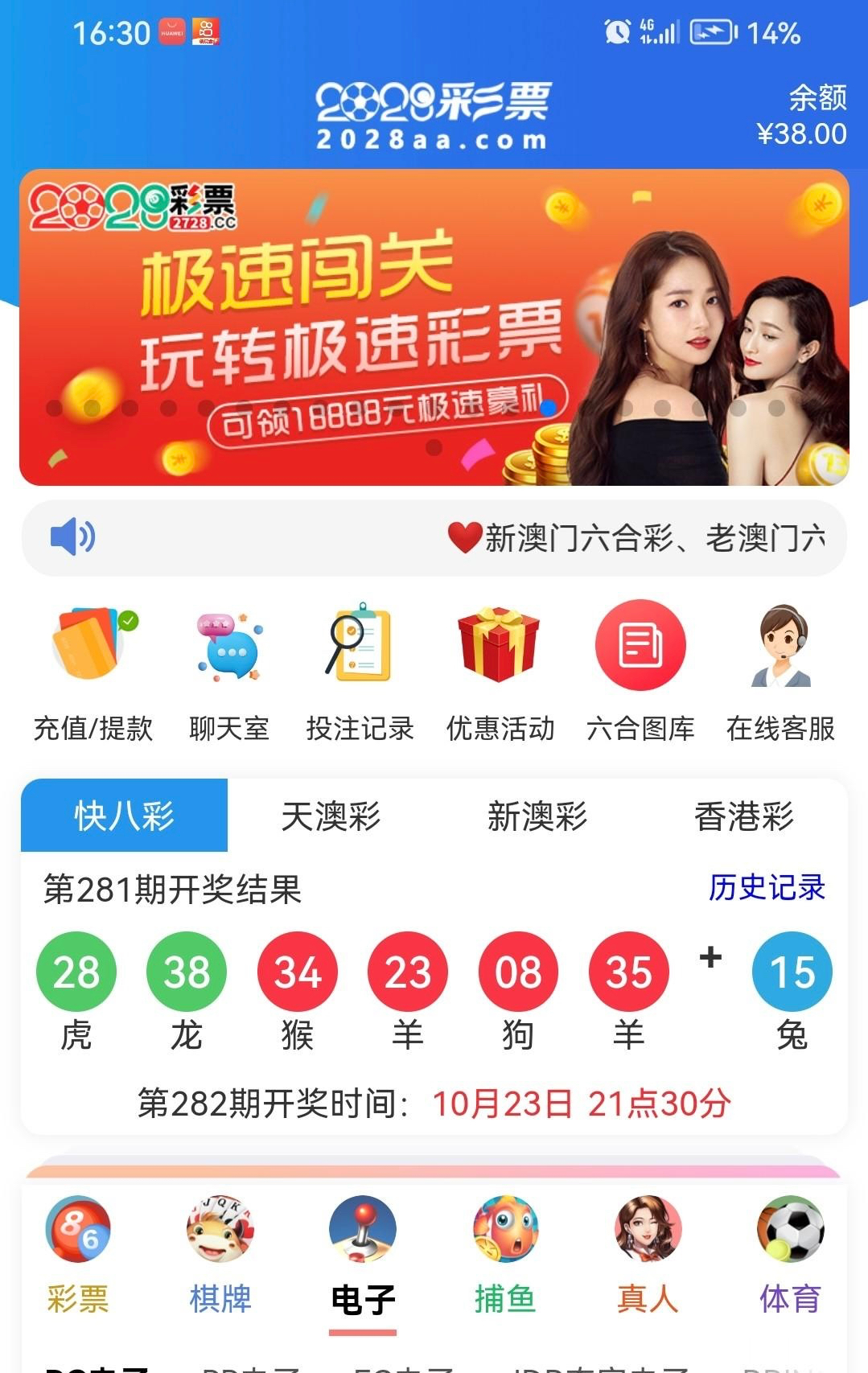Switch to the 香港彩 tab
868x1373 pixels.
(x=744, y=816)
